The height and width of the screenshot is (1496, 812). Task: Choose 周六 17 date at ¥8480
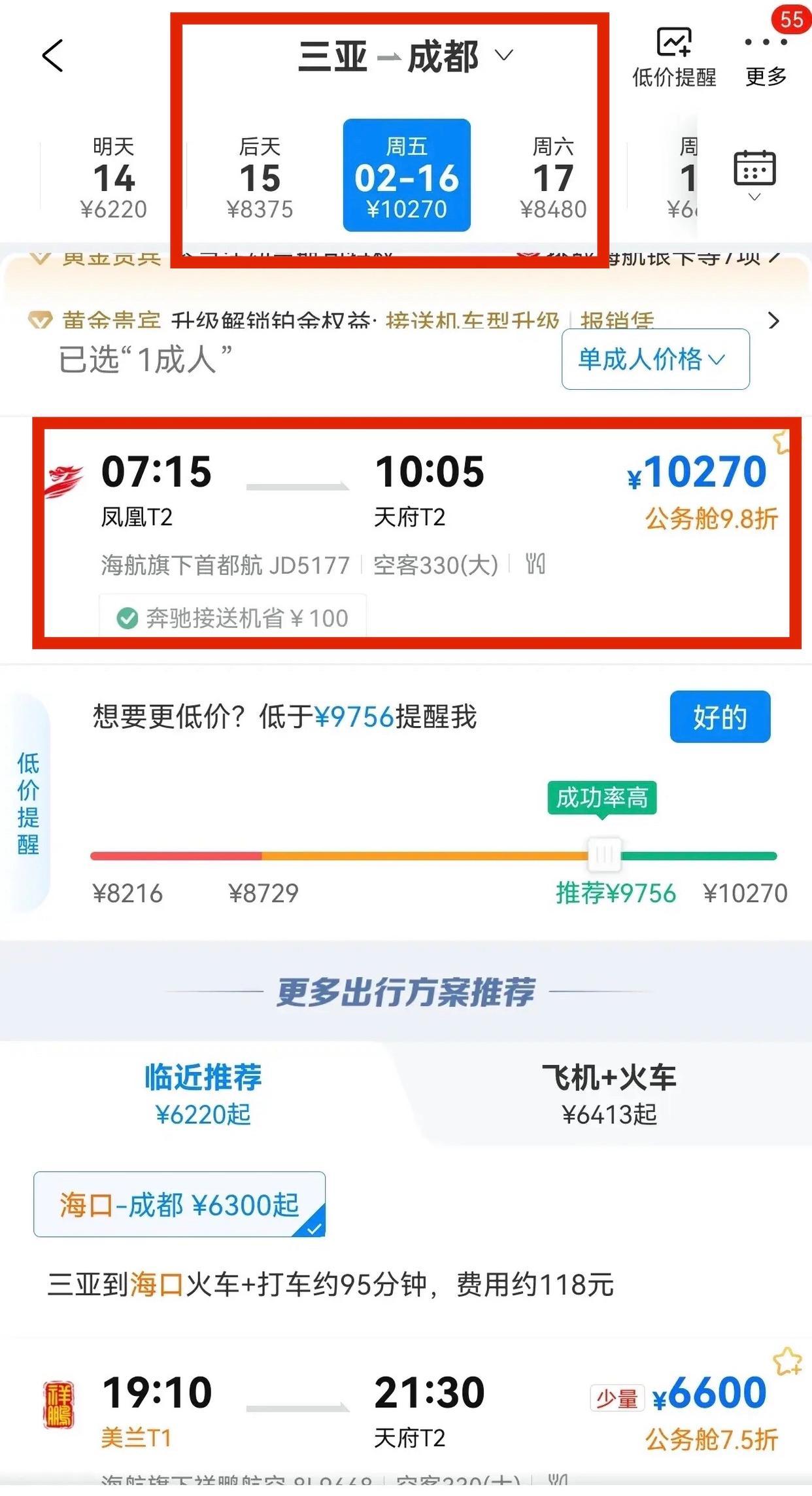click(x=553, y=177)
